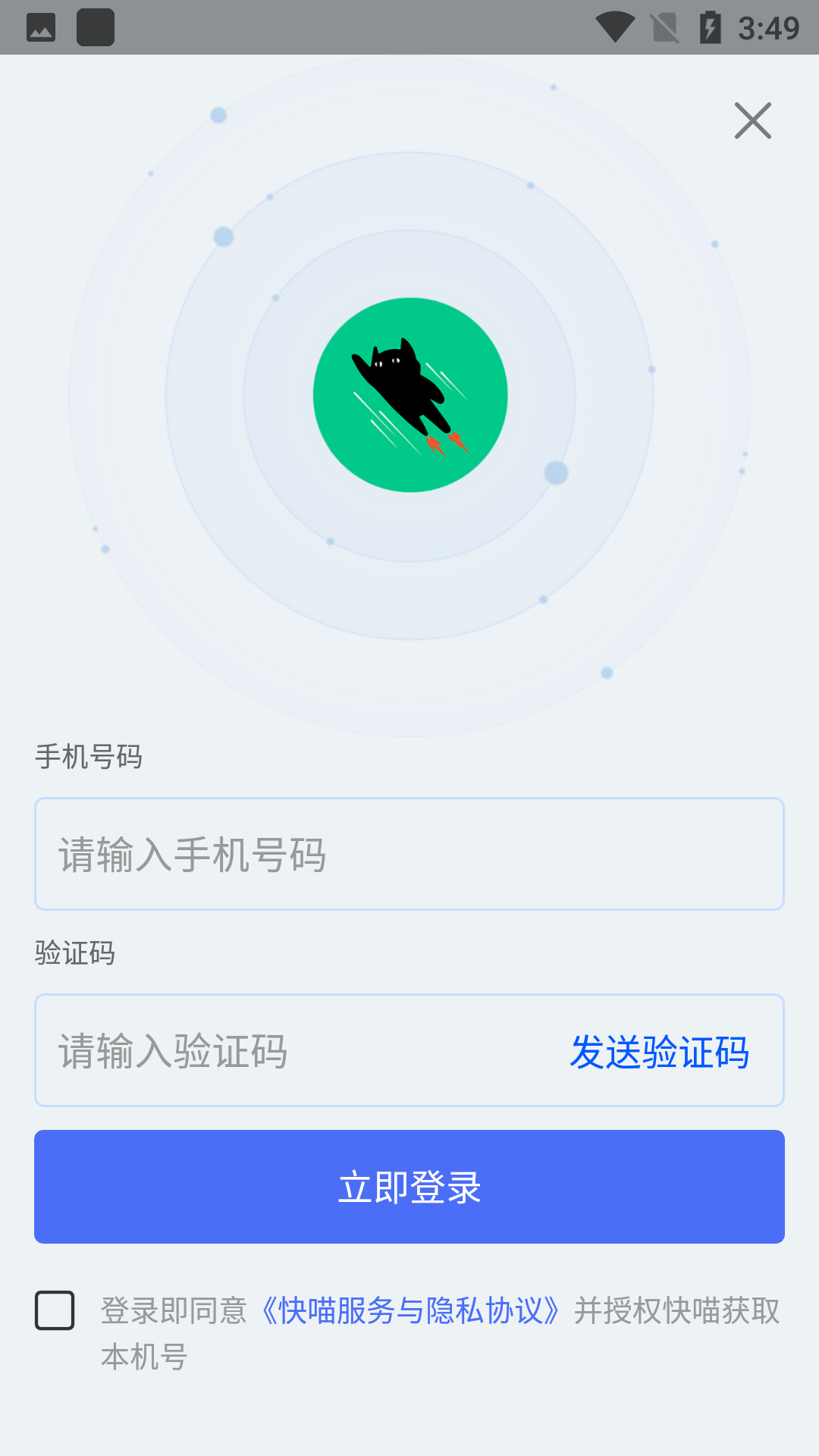Click the 手机号码 field label
The width and height of the screenshot is (819, 1456).
tap(91, 756)
